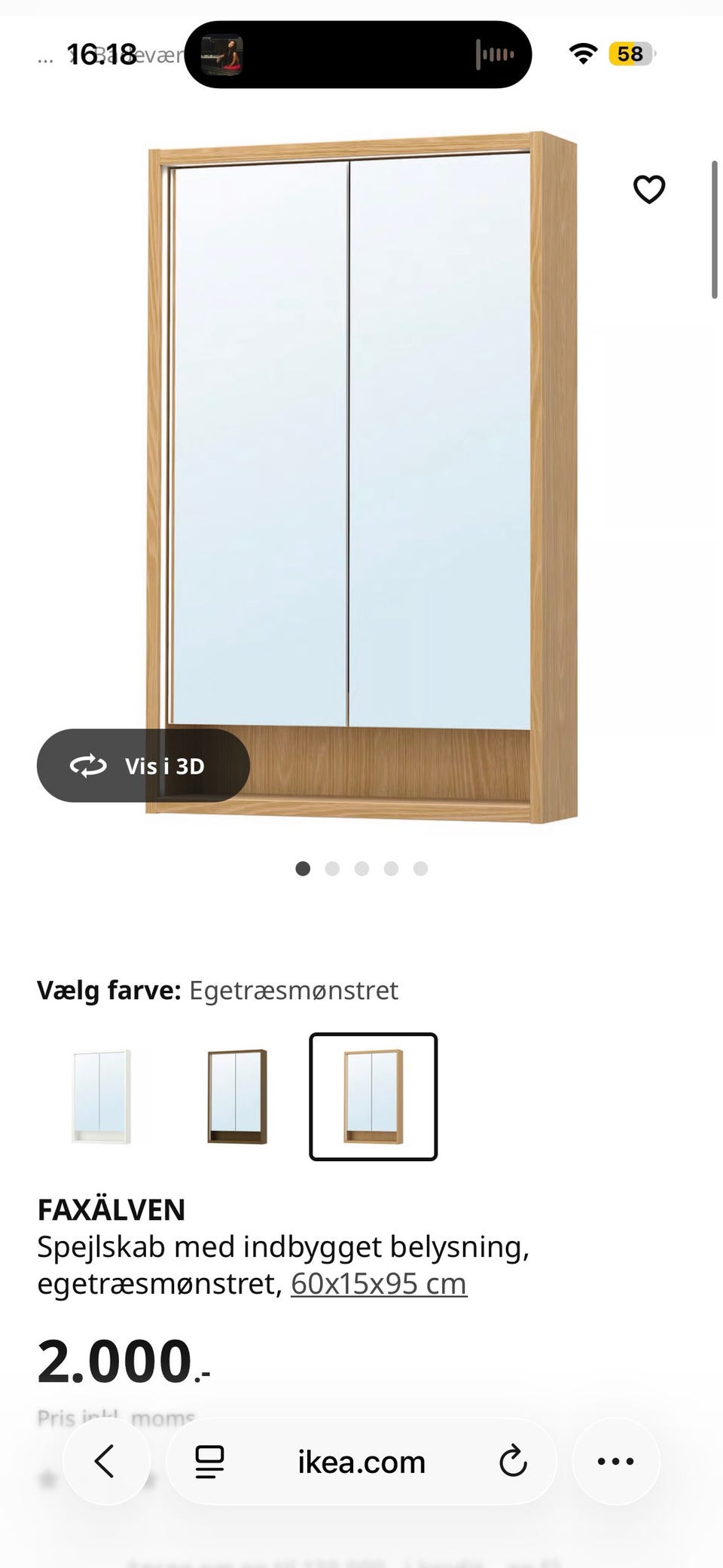723x1568 pixels.
Task: Open the 60x15x95 cm dimensions link
Action: [377, 1283]
